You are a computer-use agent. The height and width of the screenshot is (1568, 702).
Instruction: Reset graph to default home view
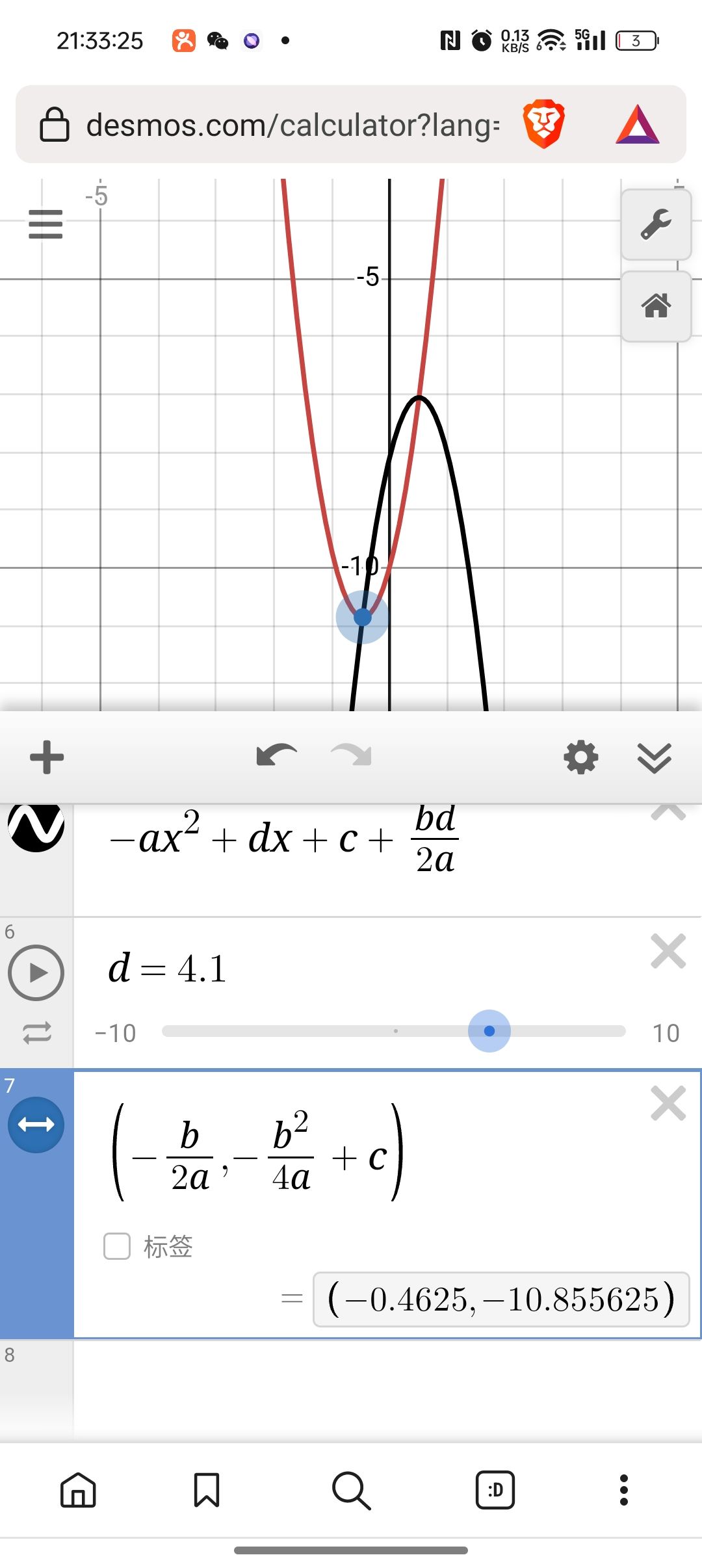tap(655, 306)
